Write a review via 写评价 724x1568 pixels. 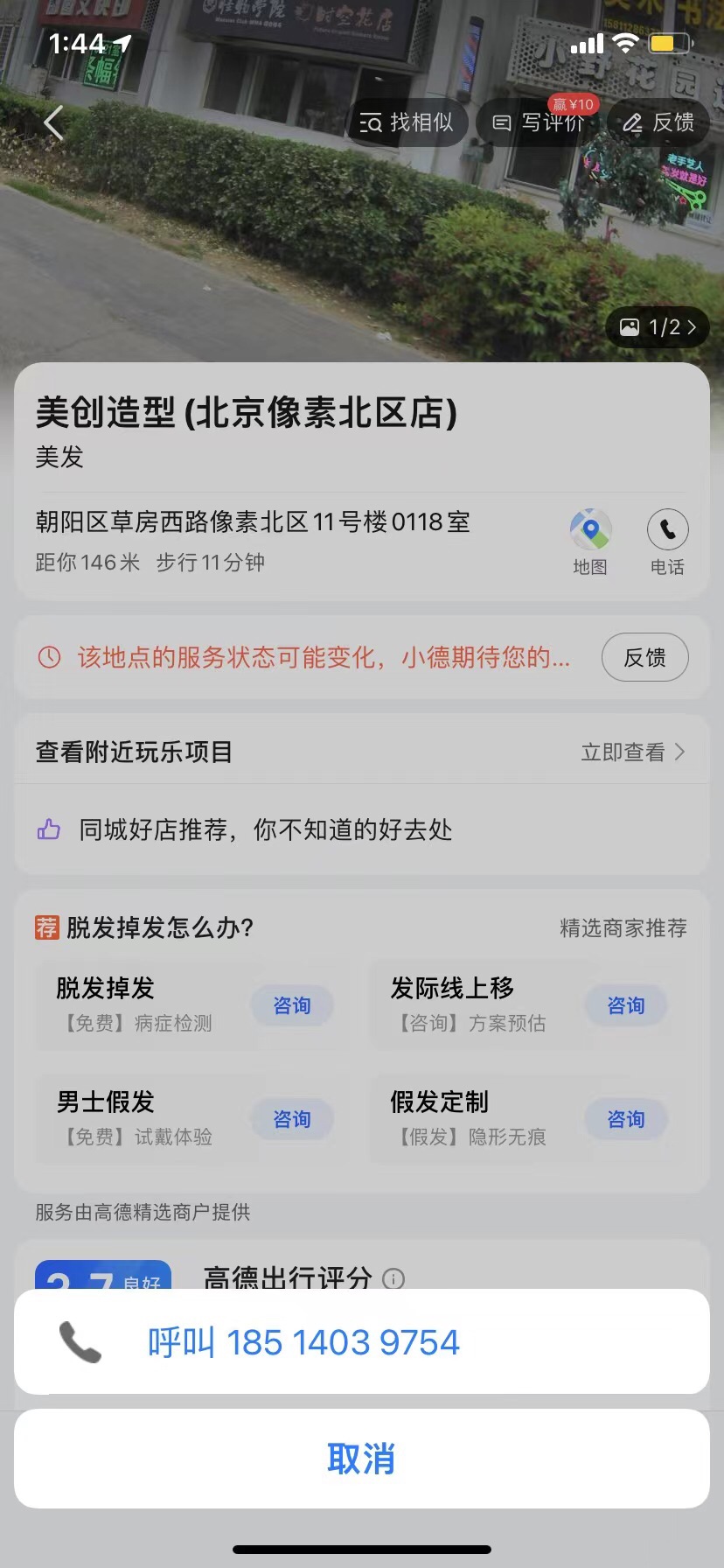click(539, 122)
